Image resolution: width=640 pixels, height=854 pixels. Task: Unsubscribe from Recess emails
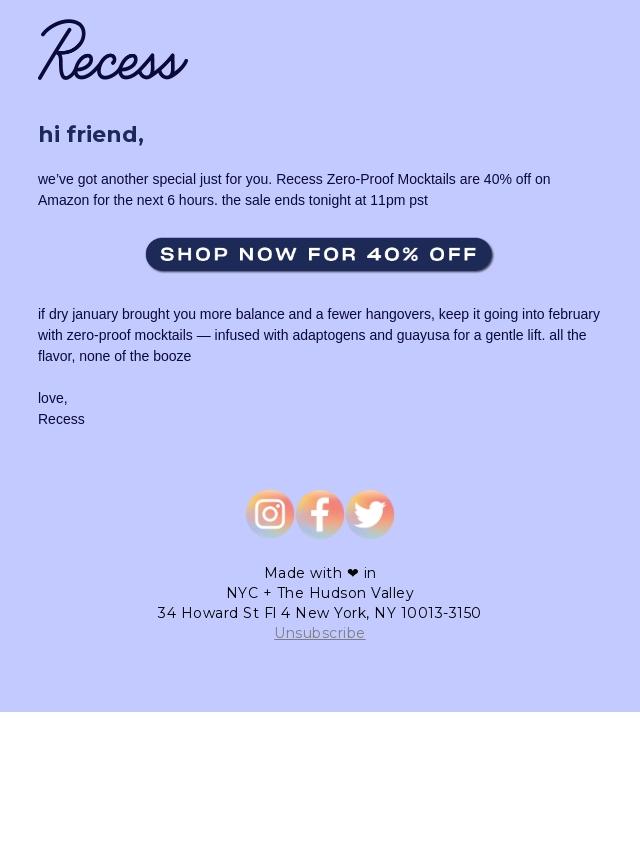coord(319,633)
